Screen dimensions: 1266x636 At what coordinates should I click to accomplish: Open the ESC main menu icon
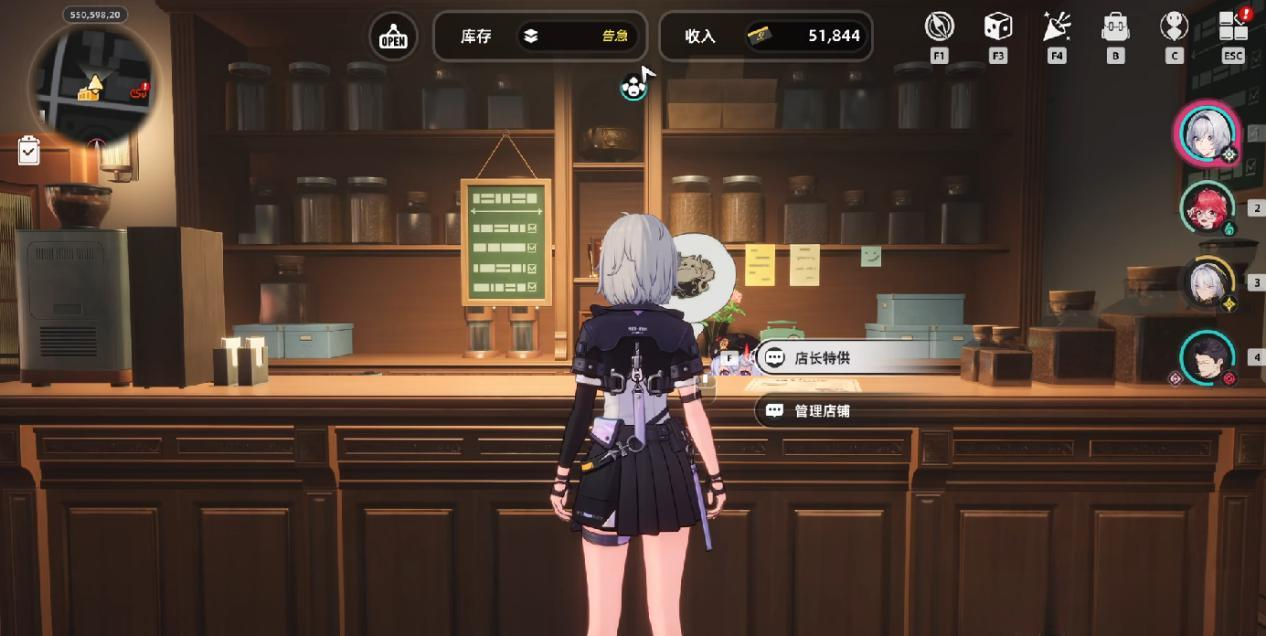point(1234,27)
